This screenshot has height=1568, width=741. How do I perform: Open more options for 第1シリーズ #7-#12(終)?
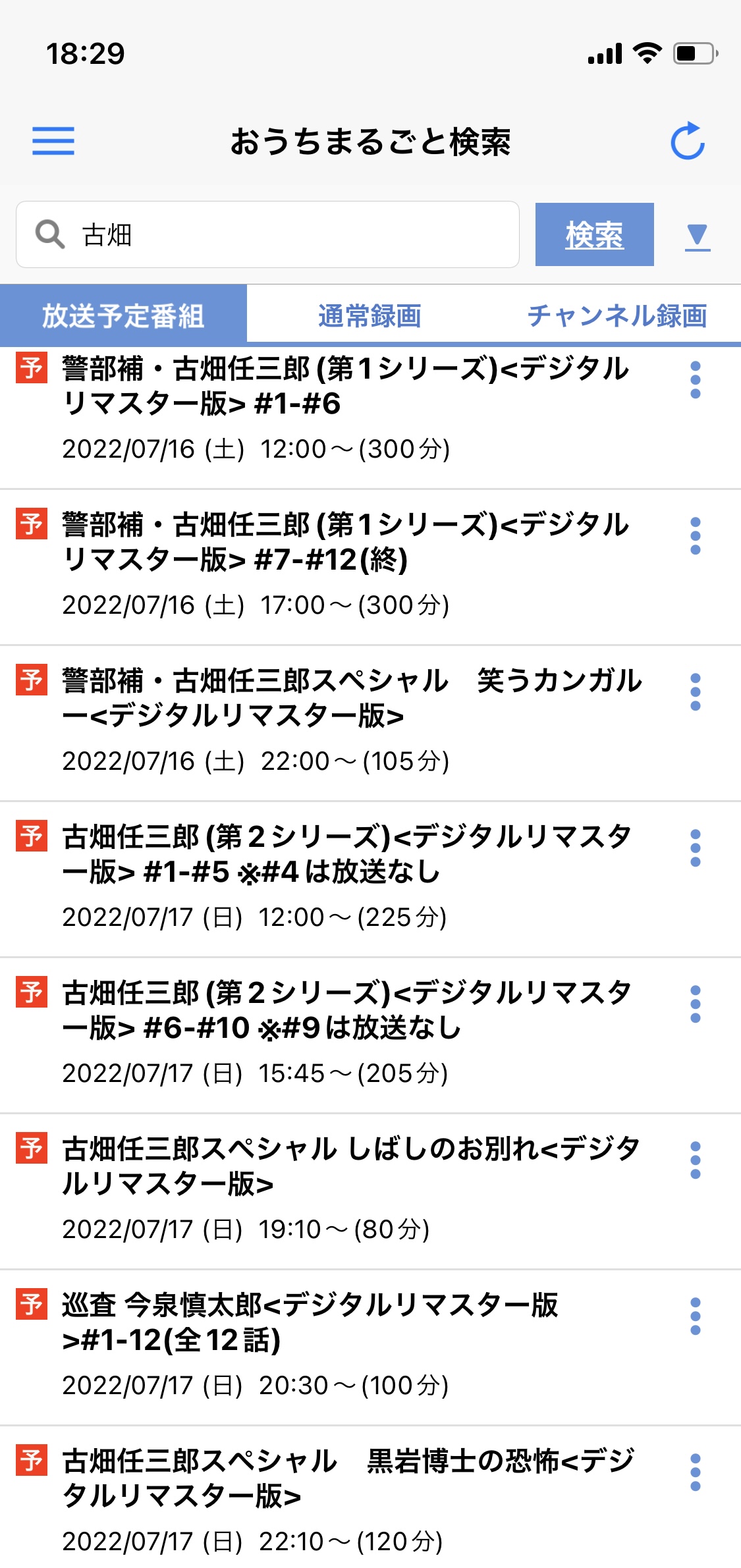[x=695, y=536]
